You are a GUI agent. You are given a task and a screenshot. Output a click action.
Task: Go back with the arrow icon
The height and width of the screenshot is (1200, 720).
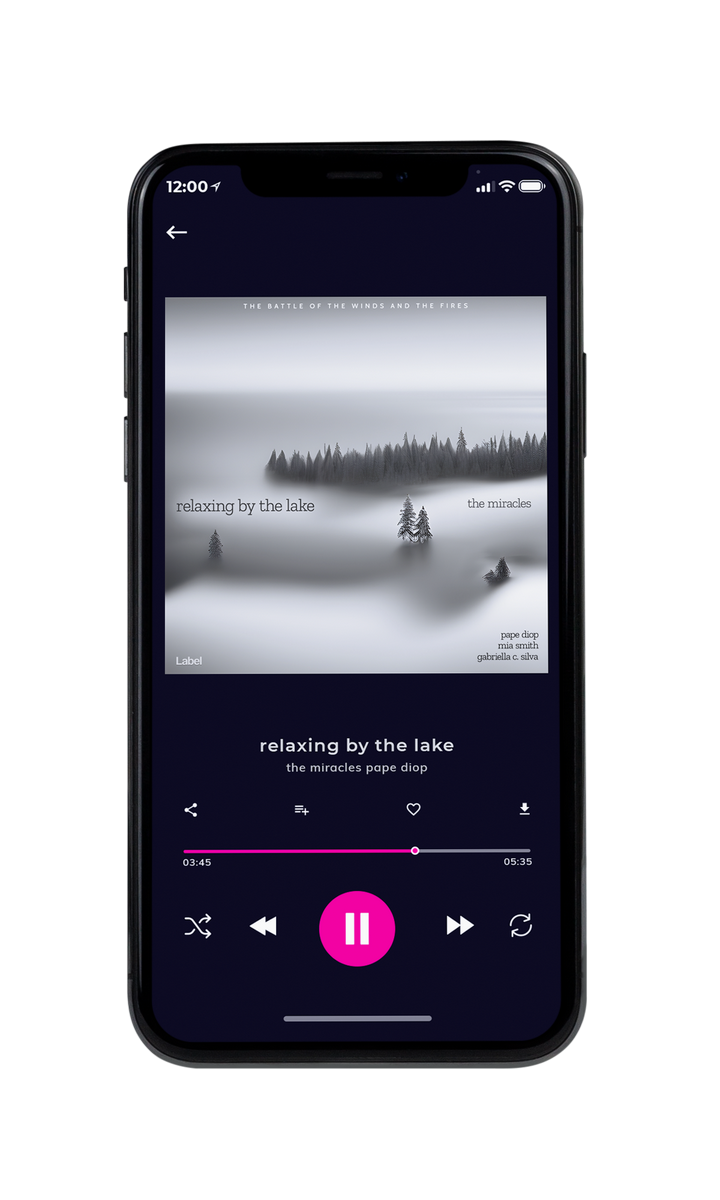[177, 232]
